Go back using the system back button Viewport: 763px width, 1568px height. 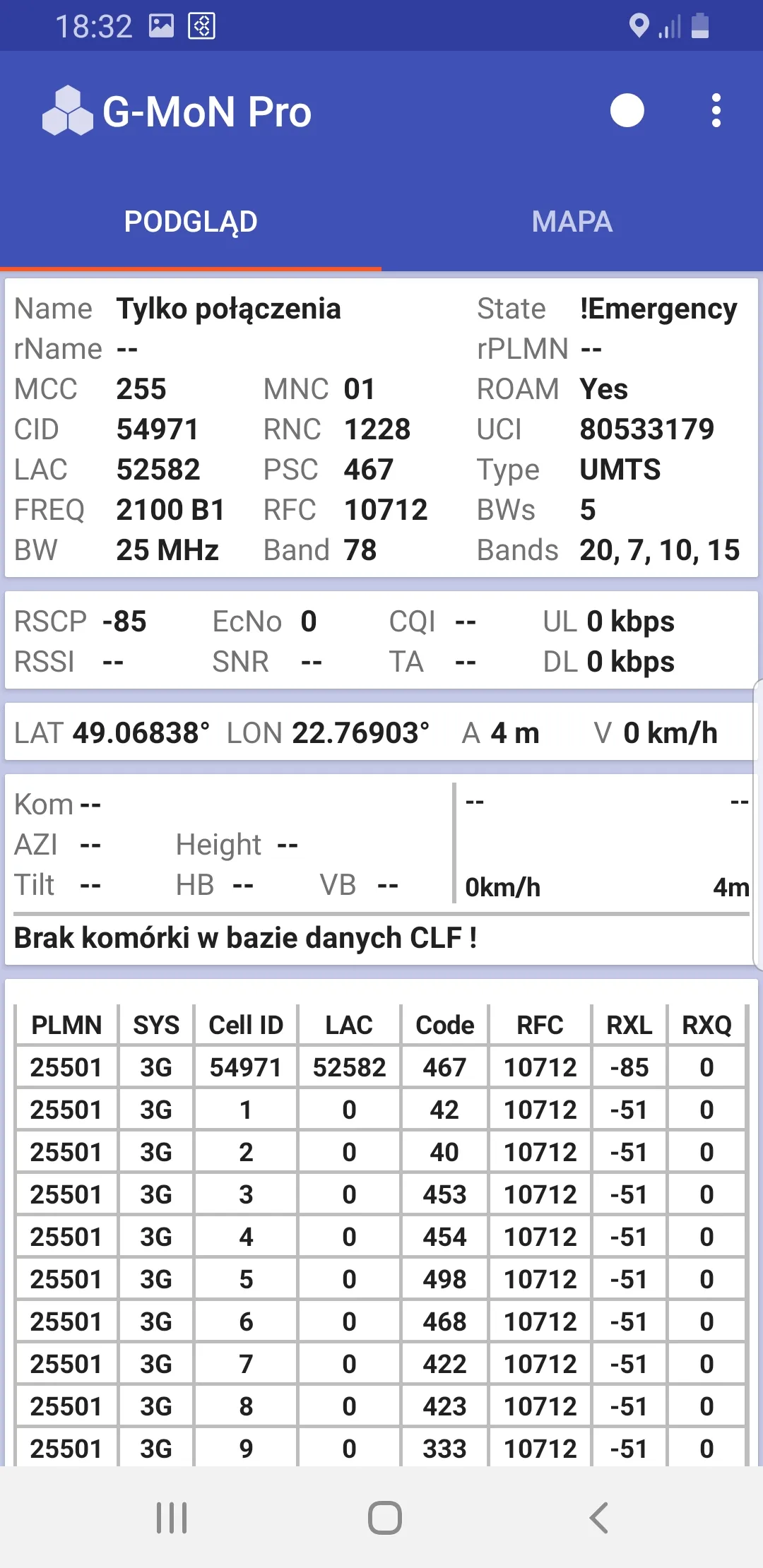click(598, 1517)
